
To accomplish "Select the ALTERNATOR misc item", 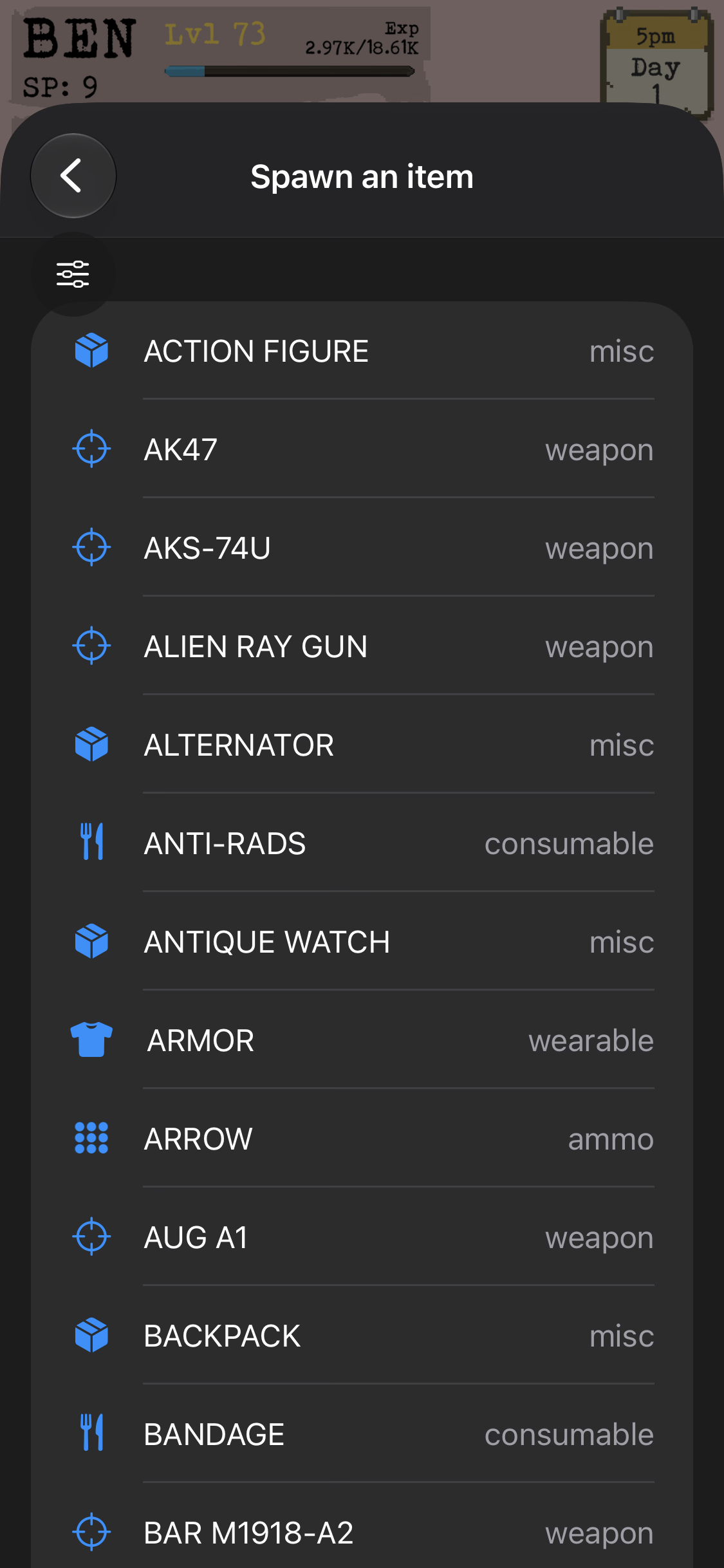I will tap(362, 745).
